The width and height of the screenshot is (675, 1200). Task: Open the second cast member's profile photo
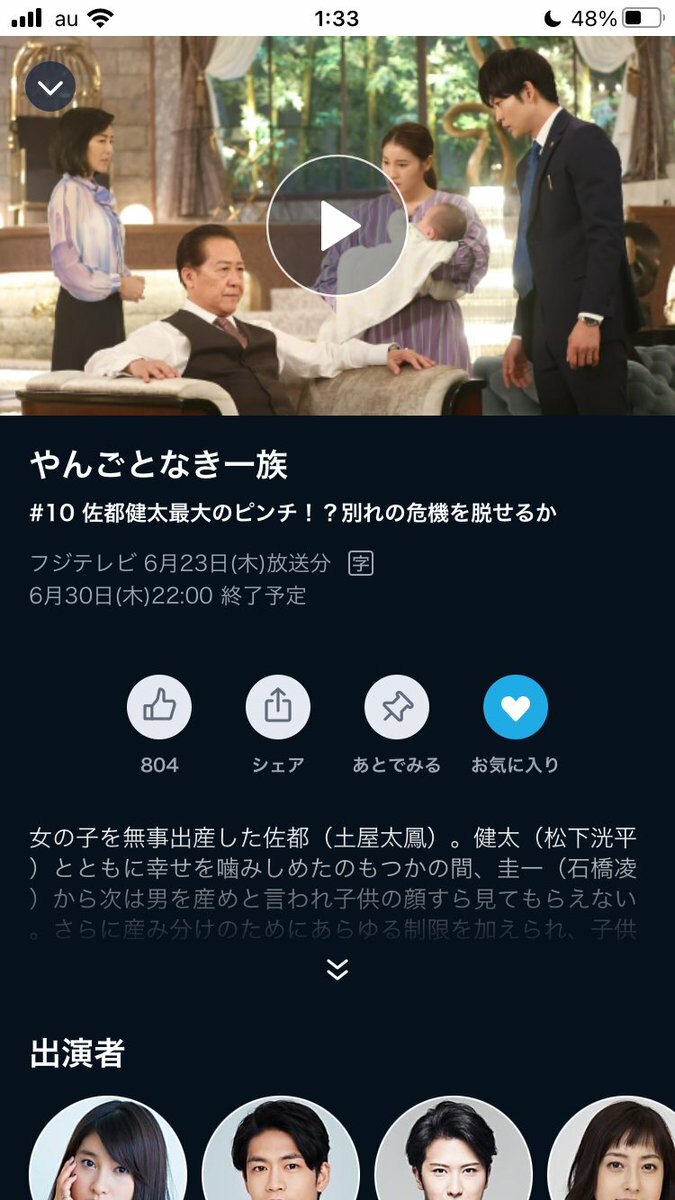coord(281,1155)
